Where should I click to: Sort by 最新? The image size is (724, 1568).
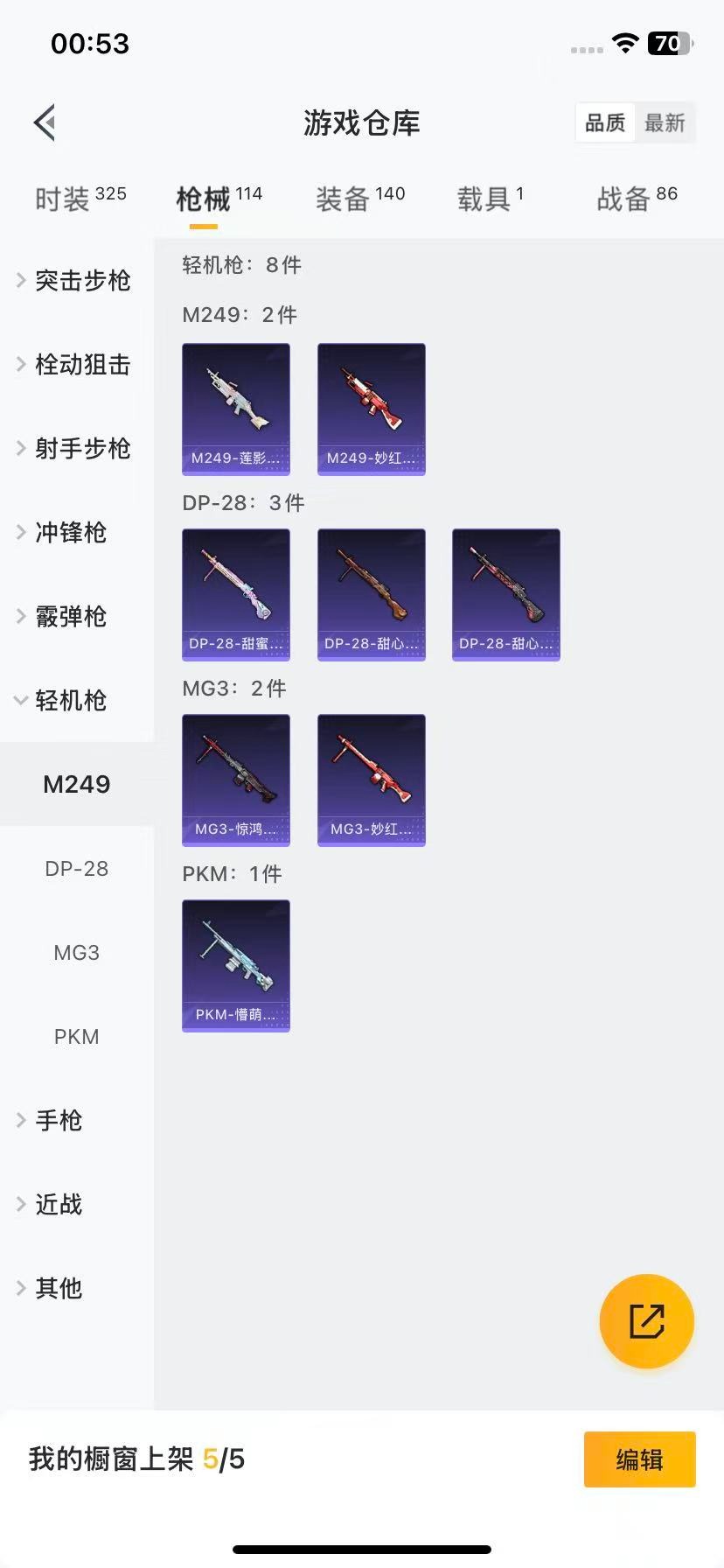coord(665,123)
